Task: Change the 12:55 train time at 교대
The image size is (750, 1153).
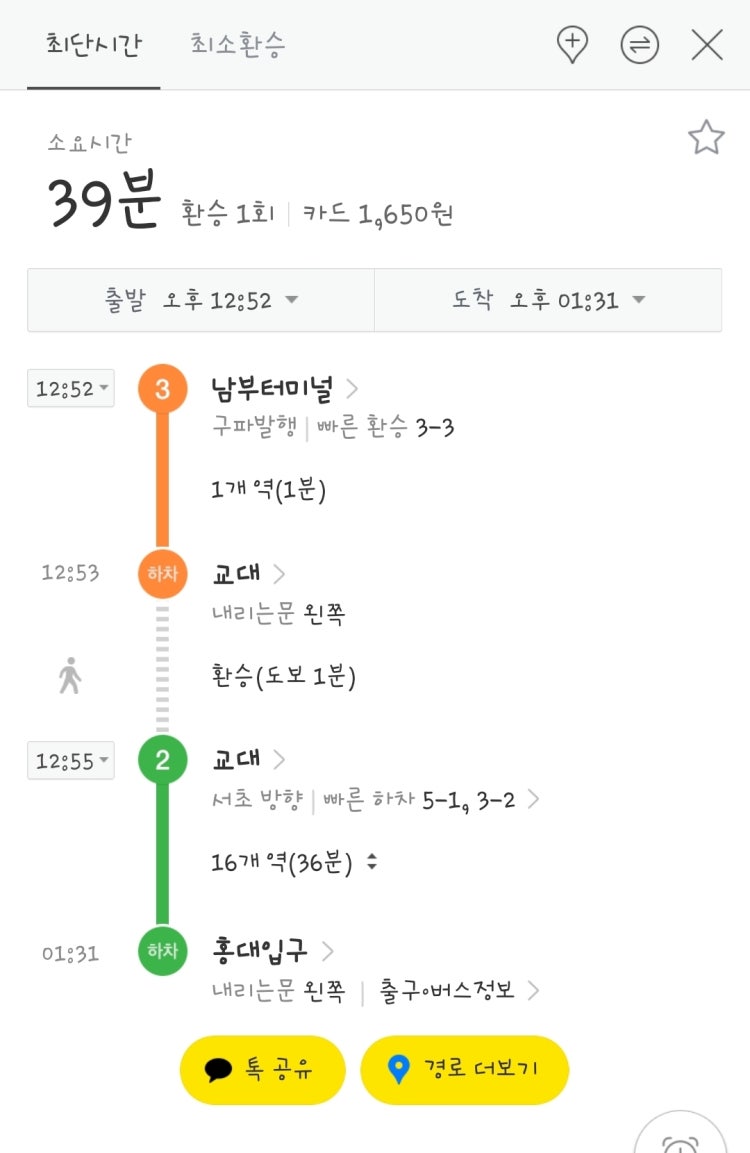Action: coord(71,762)
